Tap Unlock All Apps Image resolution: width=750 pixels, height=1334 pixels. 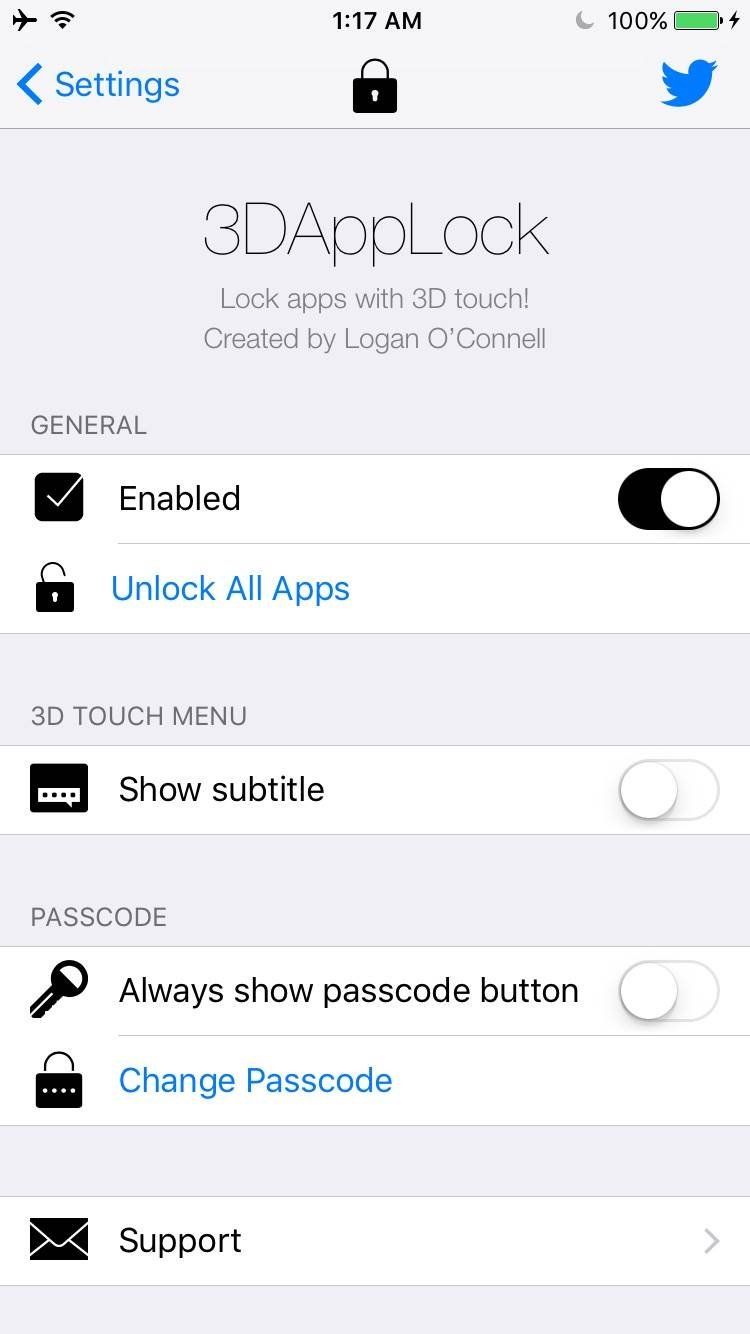(x=230, y=589)
